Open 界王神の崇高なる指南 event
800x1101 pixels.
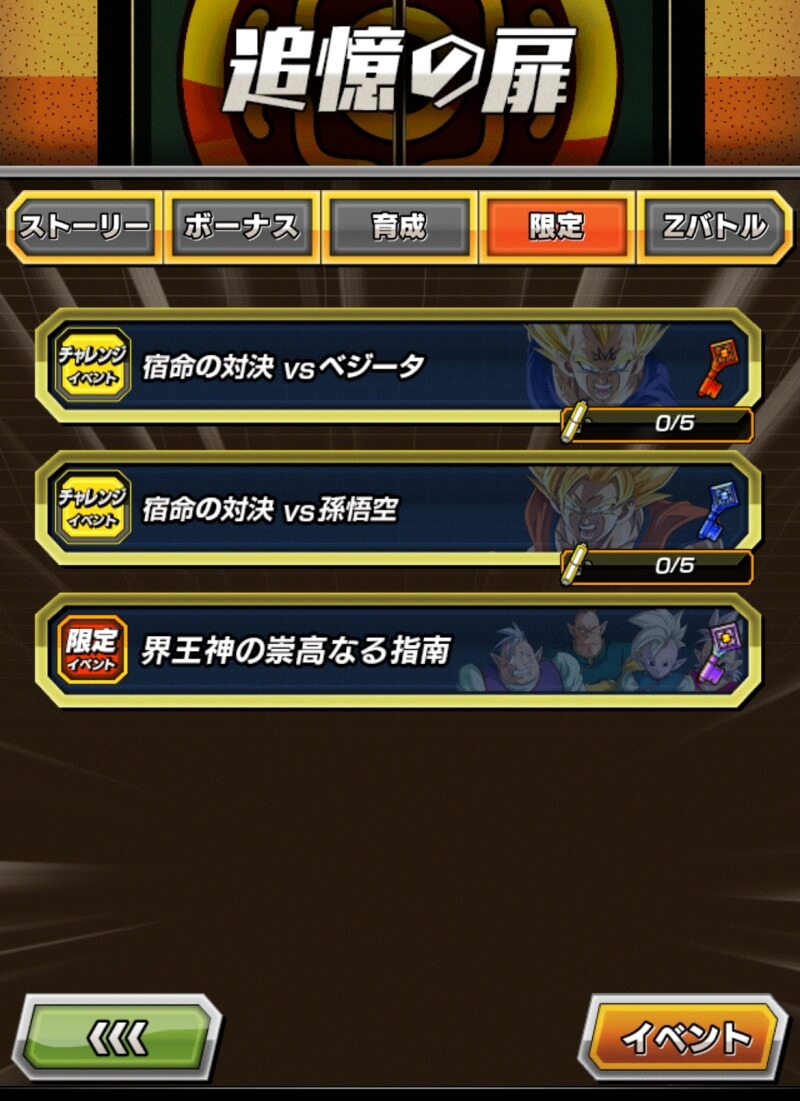click(396, 651)
